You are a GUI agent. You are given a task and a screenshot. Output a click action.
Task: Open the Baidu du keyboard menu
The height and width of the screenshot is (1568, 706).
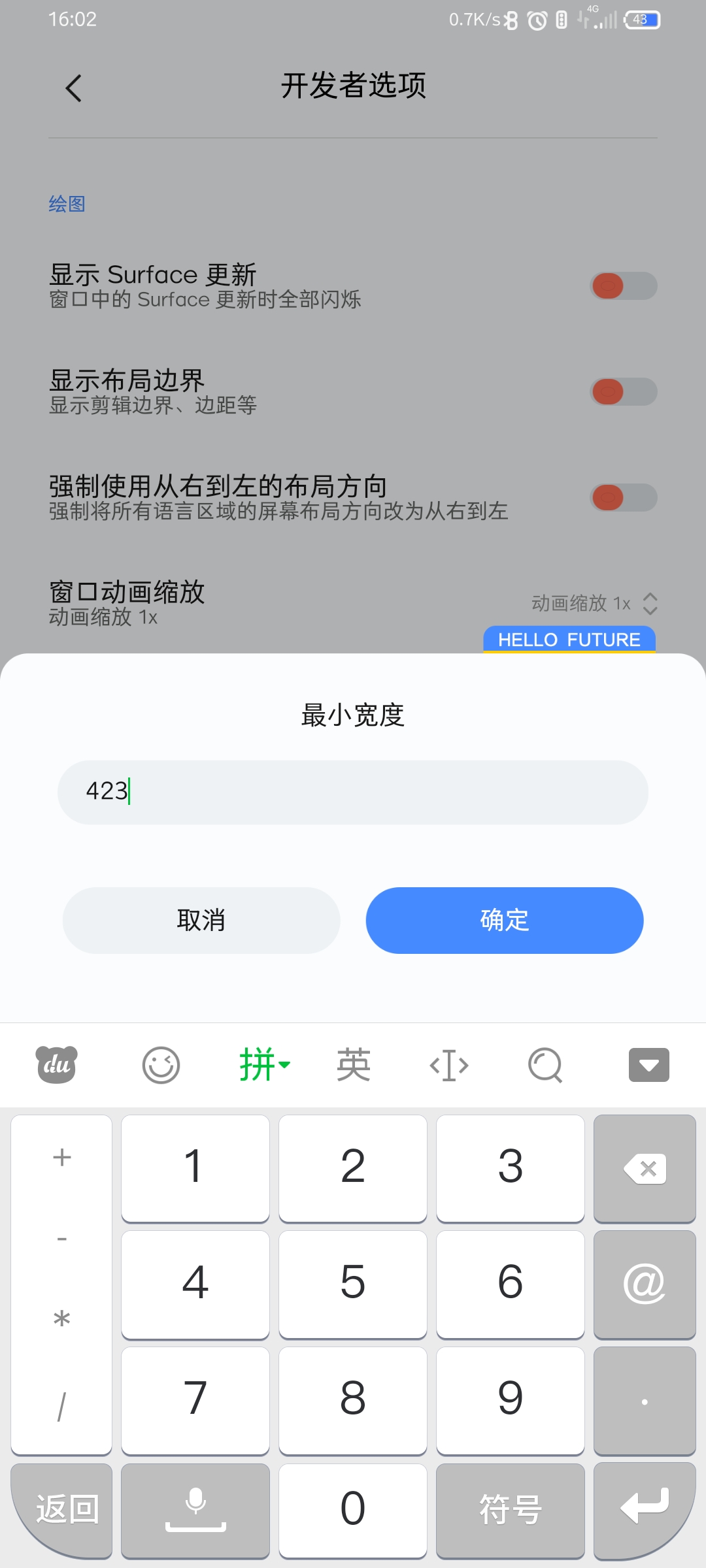(x=57, y=1065)
